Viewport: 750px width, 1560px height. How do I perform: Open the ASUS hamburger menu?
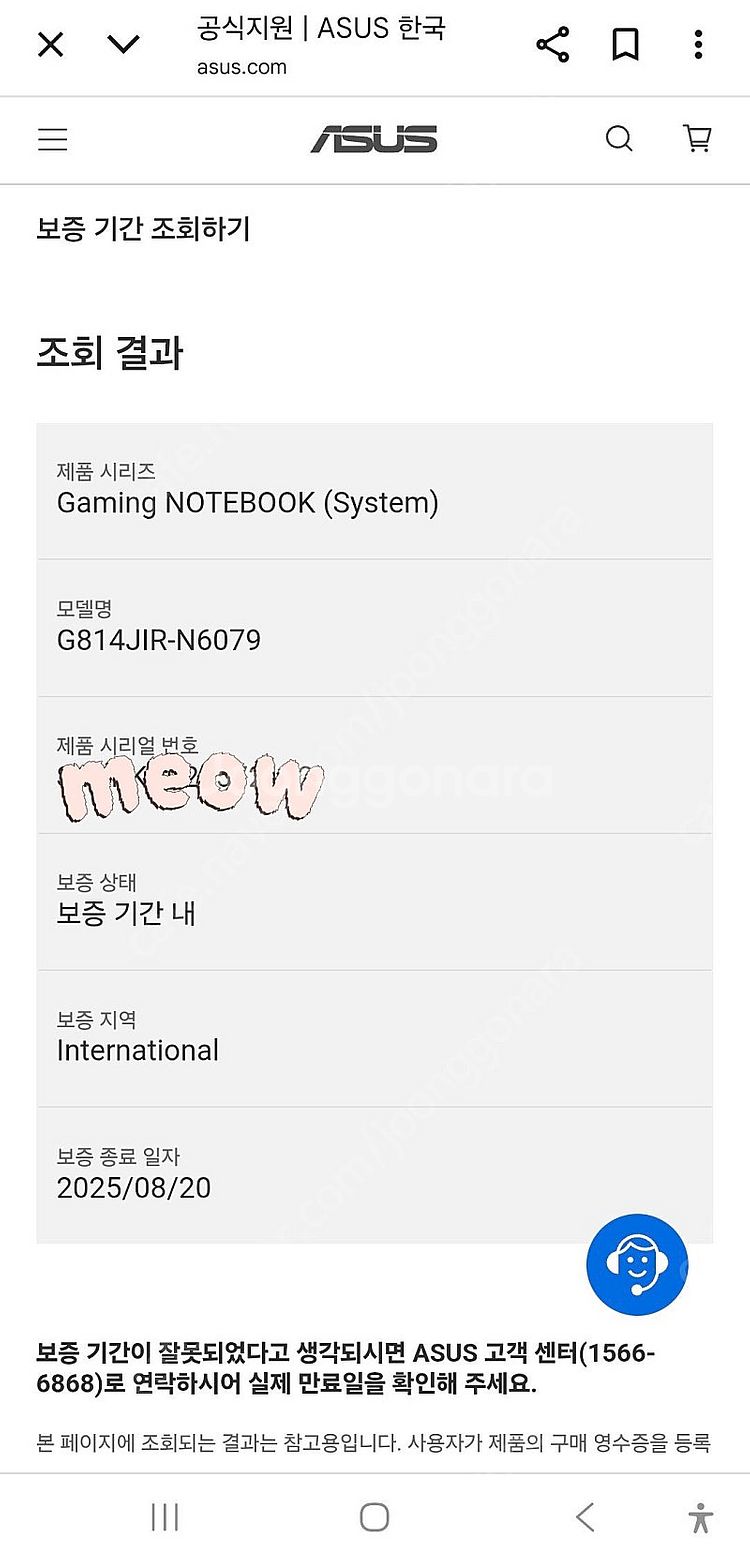[52, 139]
